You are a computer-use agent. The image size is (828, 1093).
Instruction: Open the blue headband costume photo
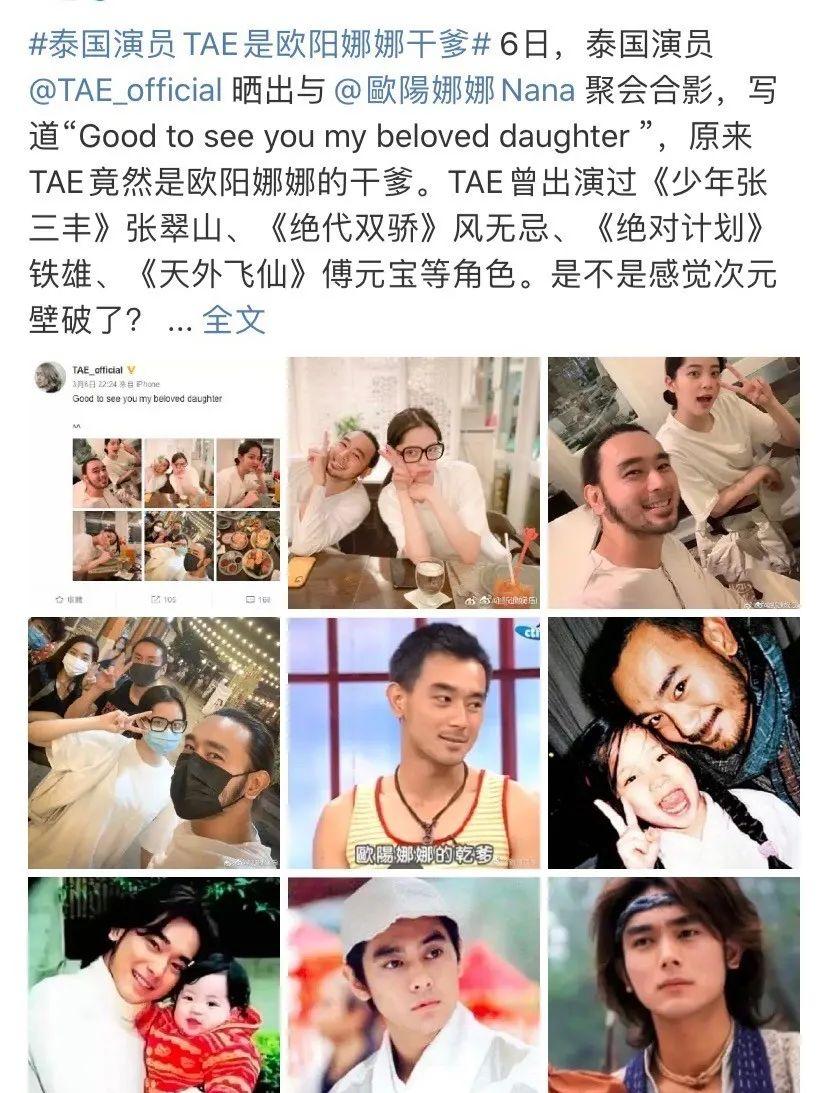point(673,985)
